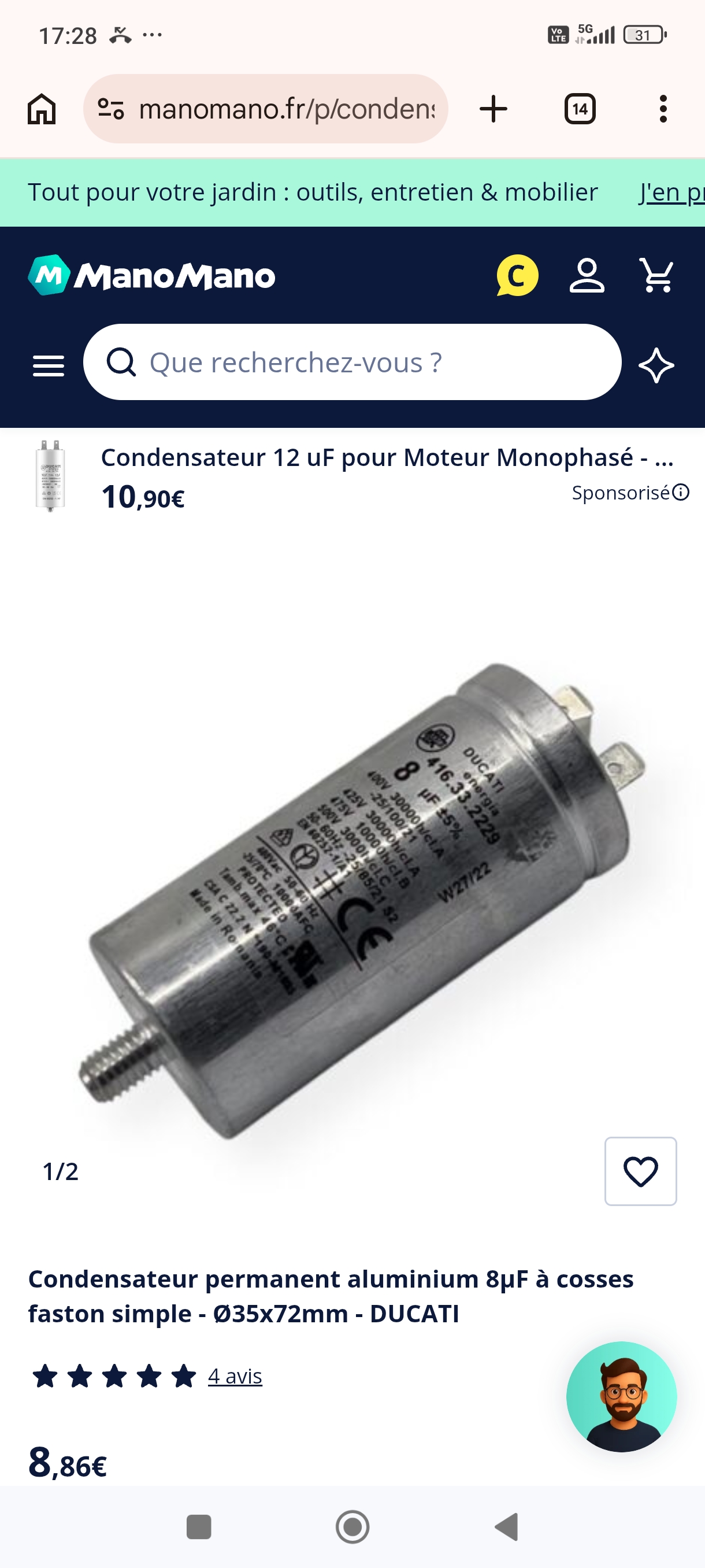View the shopping cart
This screenshot has width=705, height=1568.
[656, 276]
